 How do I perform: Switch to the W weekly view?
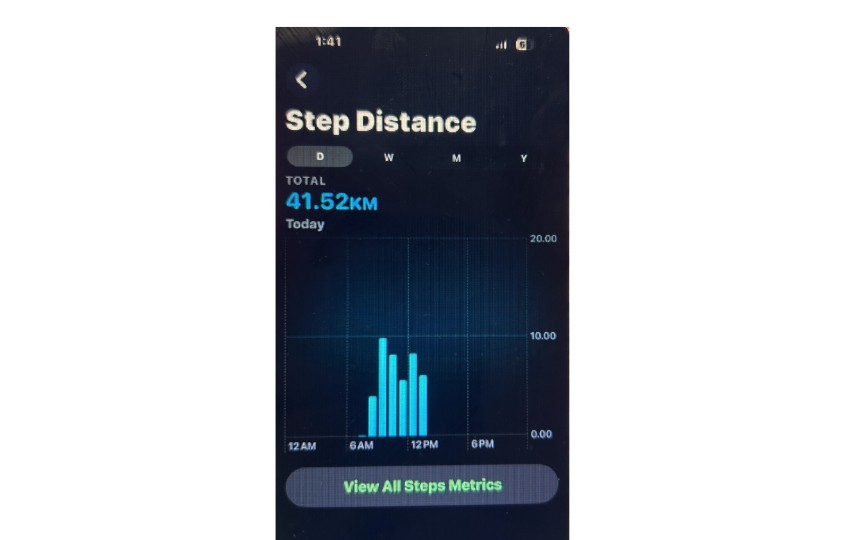[x=388, y=158]
